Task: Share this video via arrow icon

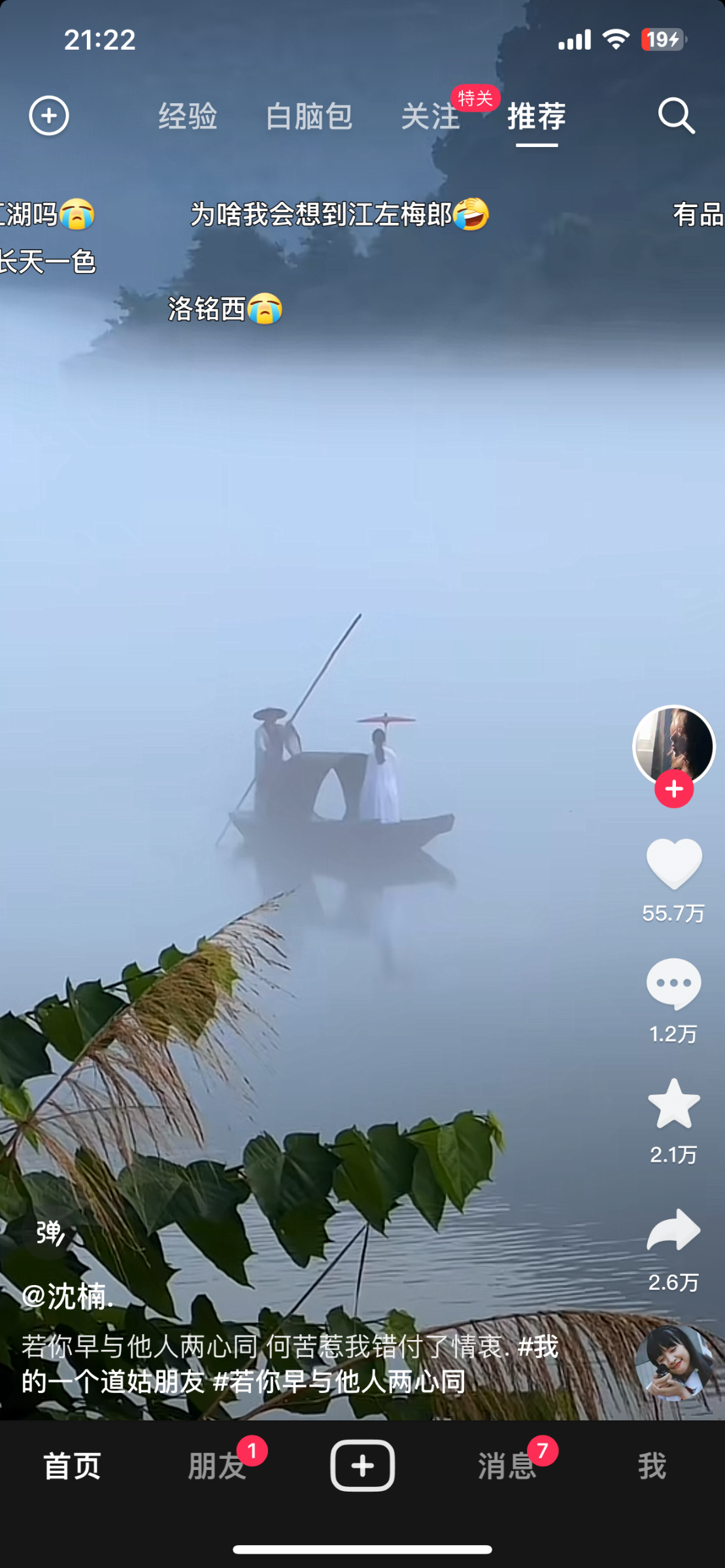Action: click(674, 1230)
